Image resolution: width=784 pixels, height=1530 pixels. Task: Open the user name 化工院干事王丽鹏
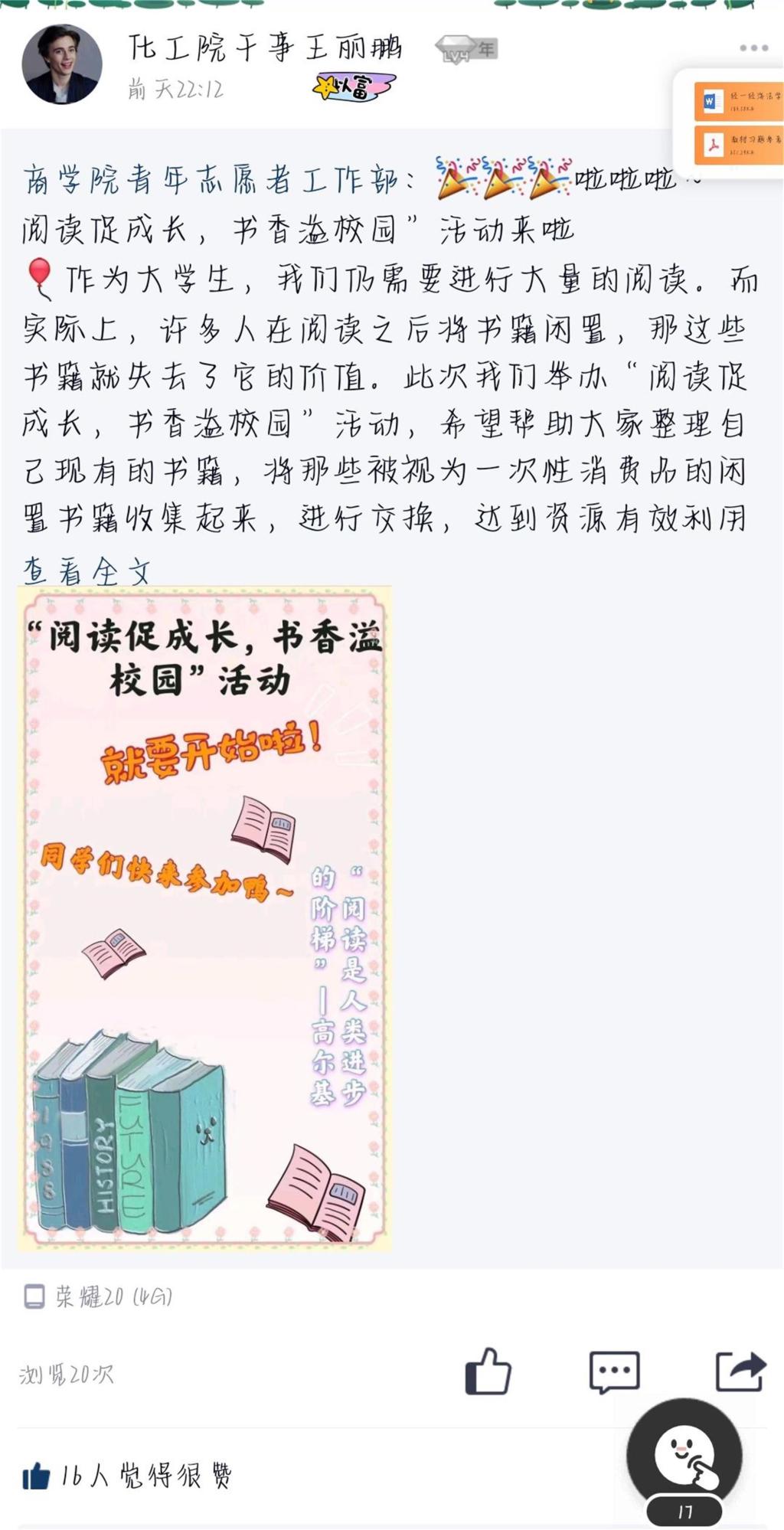(264, 49)
